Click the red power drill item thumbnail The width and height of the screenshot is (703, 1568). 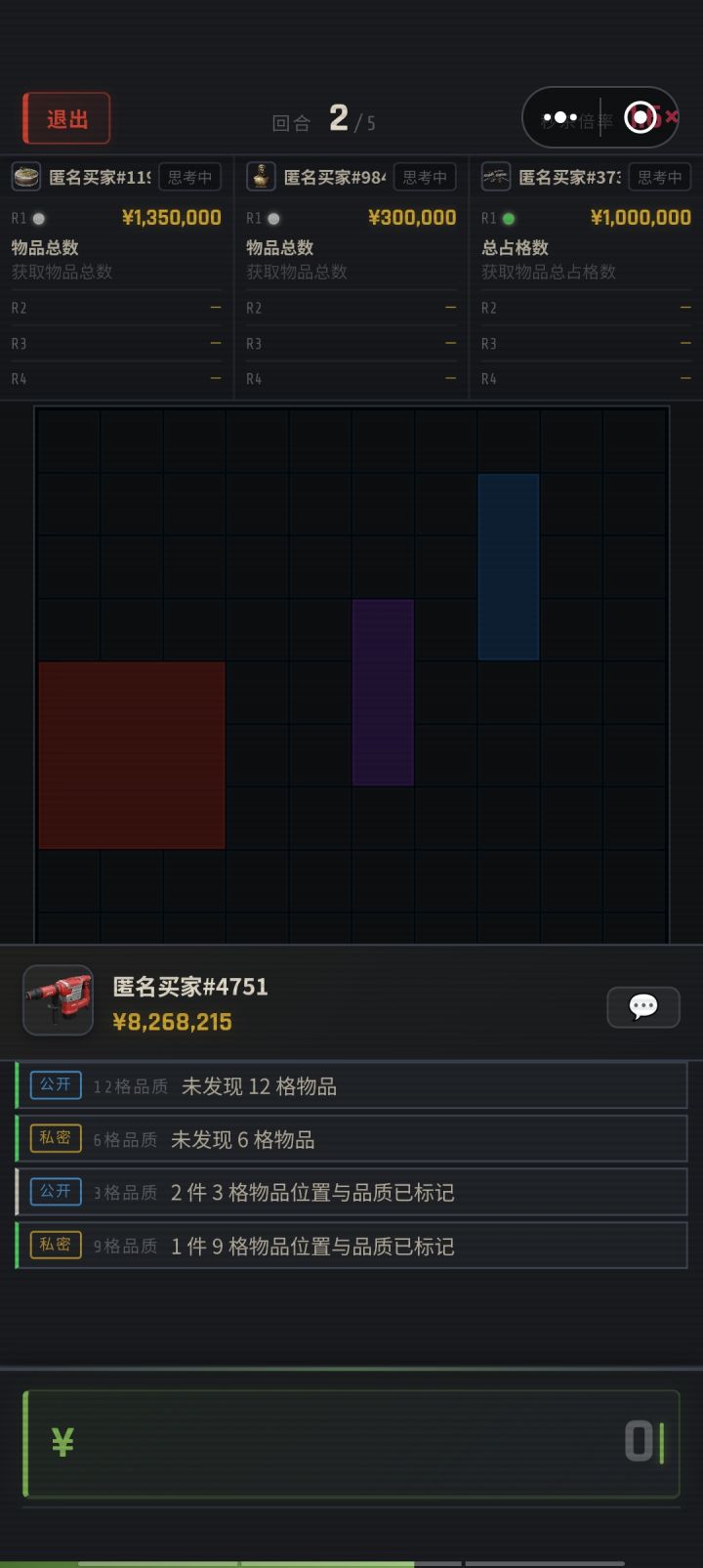pyautogui.click(x=59, y=999)
